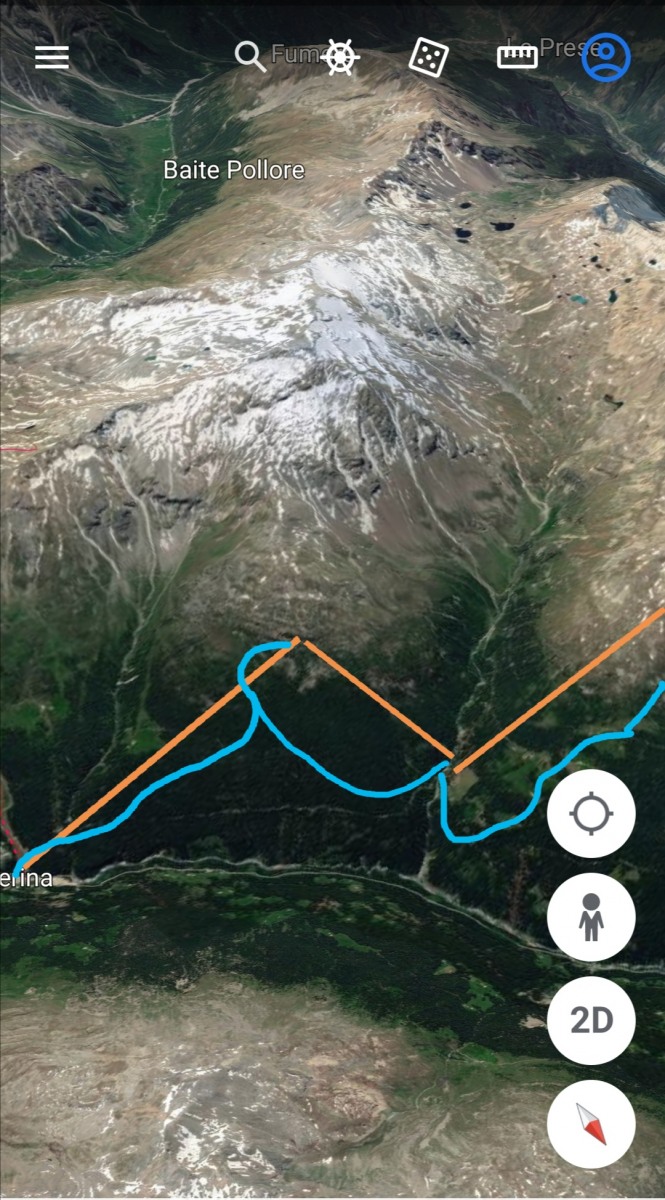Center map on my location
The image size is (665, 1200).
591,813
